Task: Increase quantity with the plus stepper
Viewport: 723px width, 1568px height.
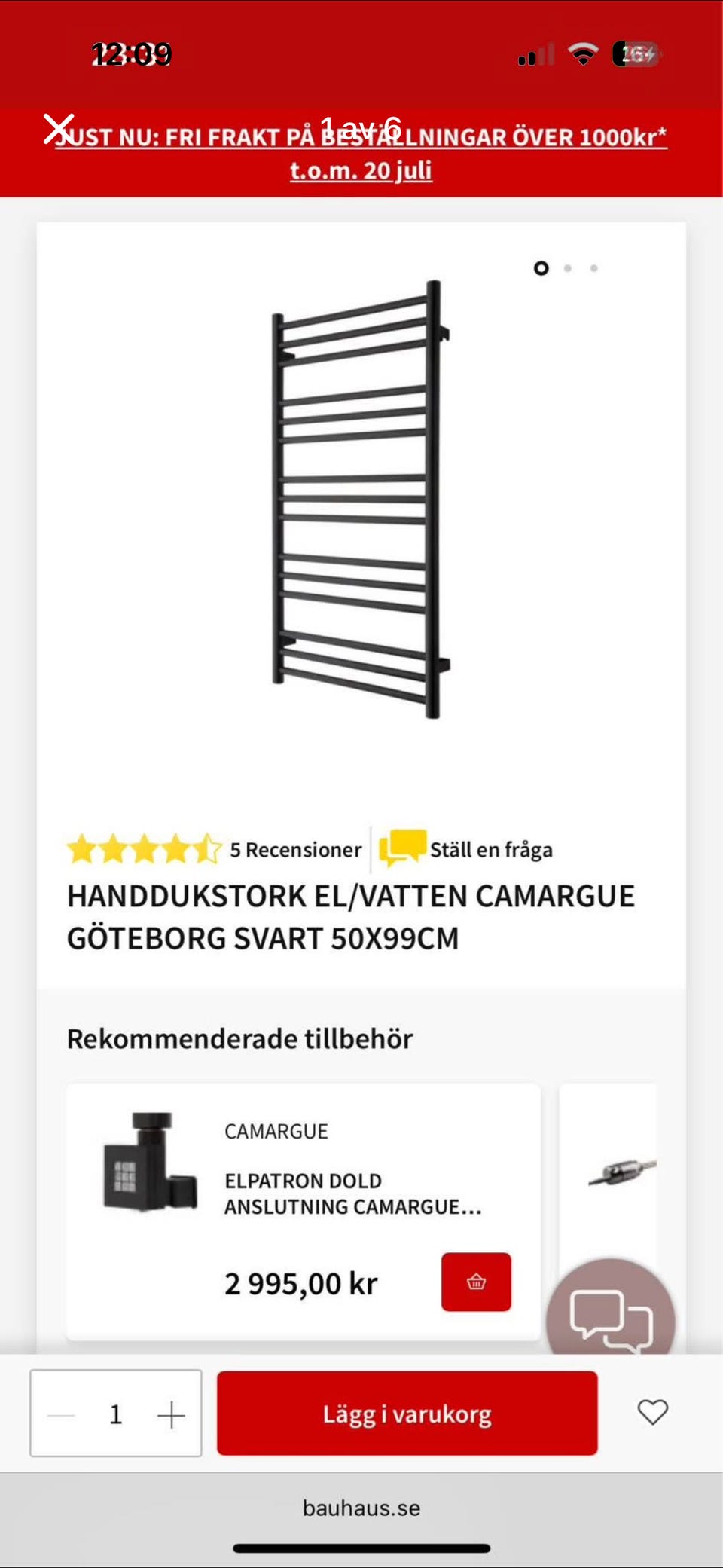Action: 171,1413
